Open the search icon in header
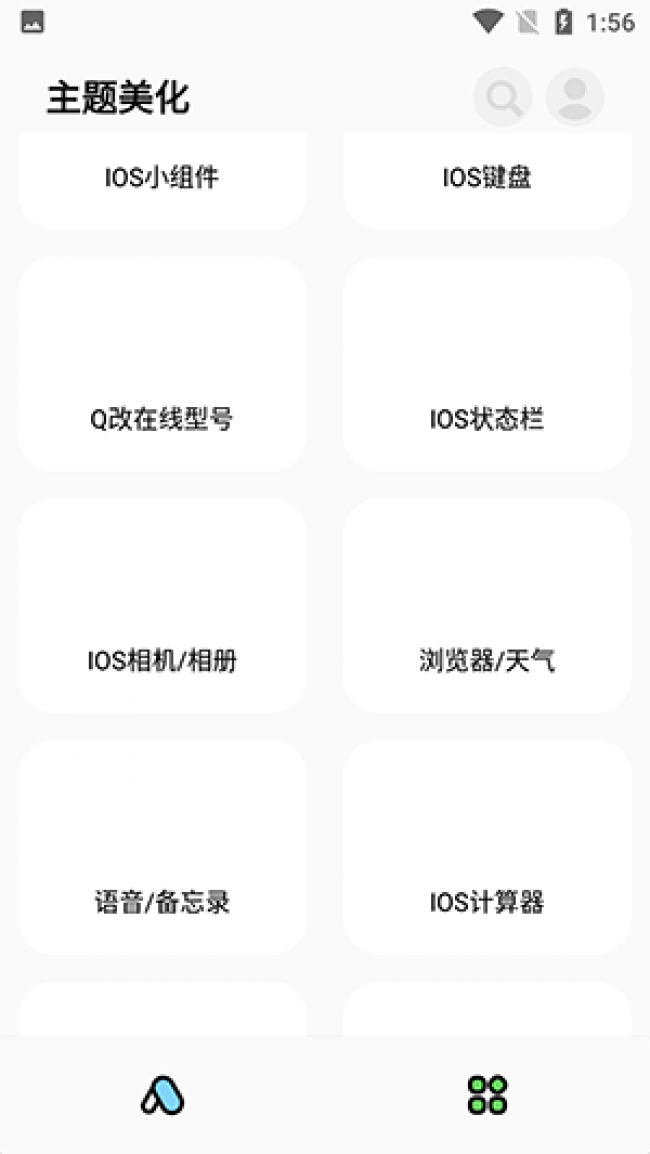This screenshot has height=1154, width=650. (502, 97)
